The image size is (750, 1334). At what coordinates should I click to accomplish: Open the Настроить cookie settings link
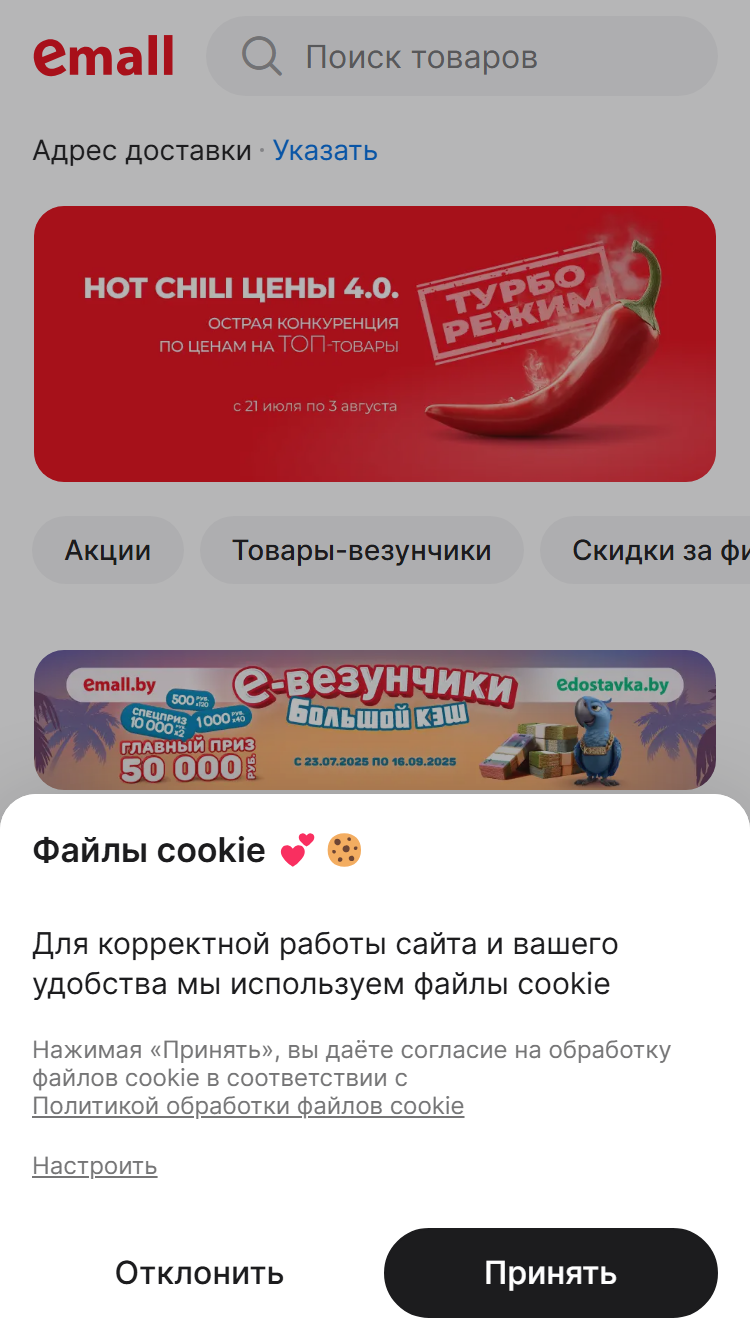[x=95, y=1166]
